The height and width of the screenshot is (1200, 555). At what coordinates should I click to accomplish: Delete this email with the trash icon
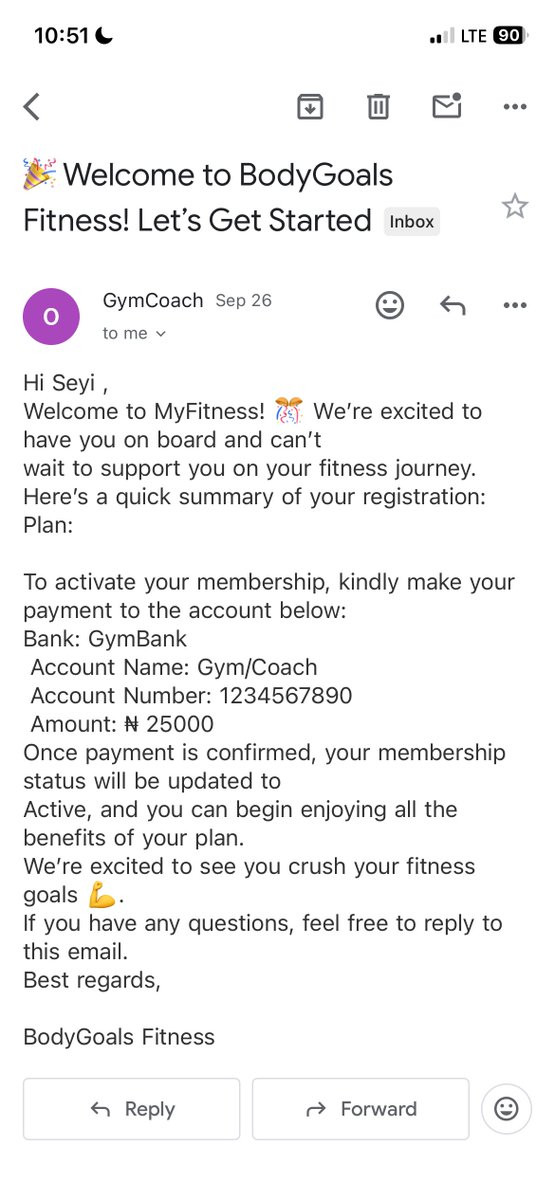tap(378, 106)
